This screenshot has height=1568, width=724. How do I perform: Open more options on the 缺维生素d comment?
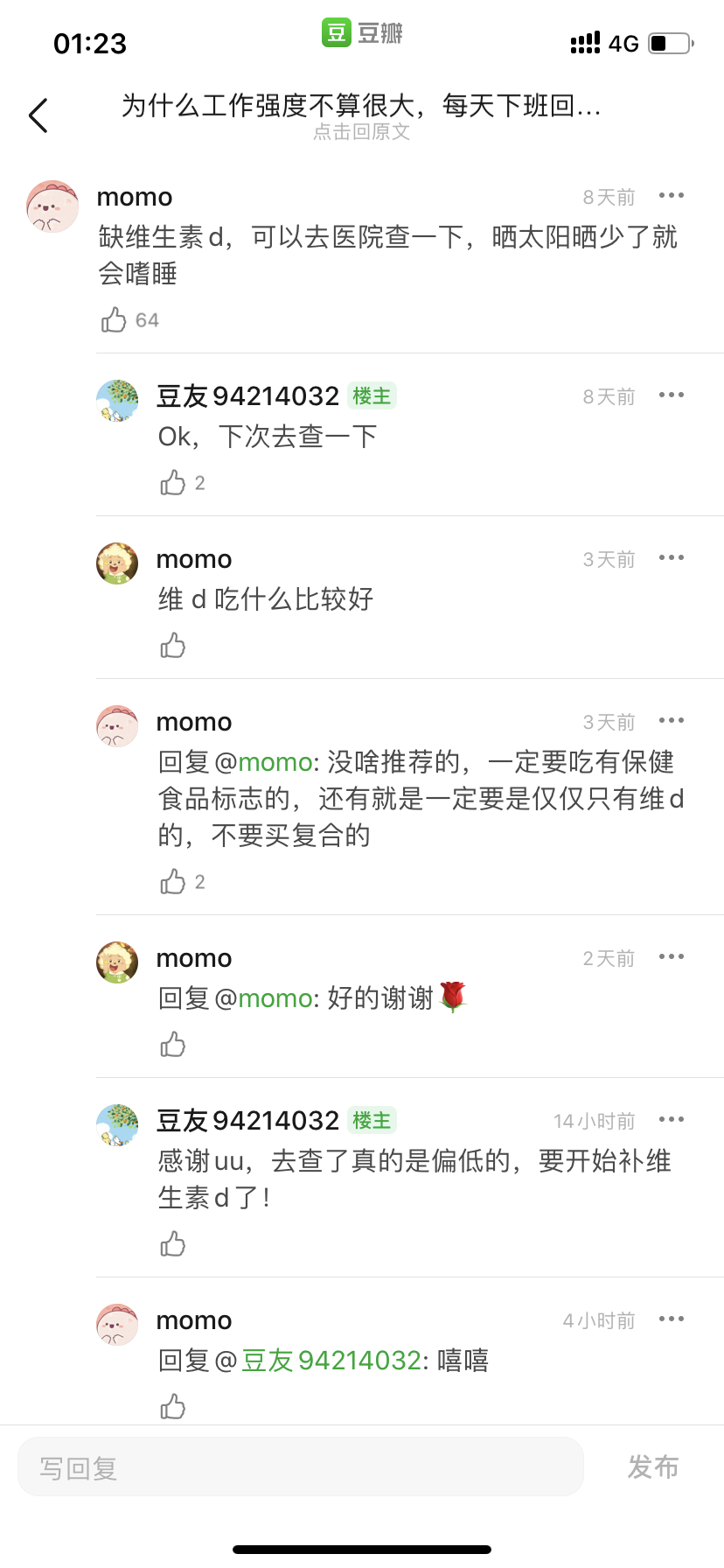pos(672,195)
